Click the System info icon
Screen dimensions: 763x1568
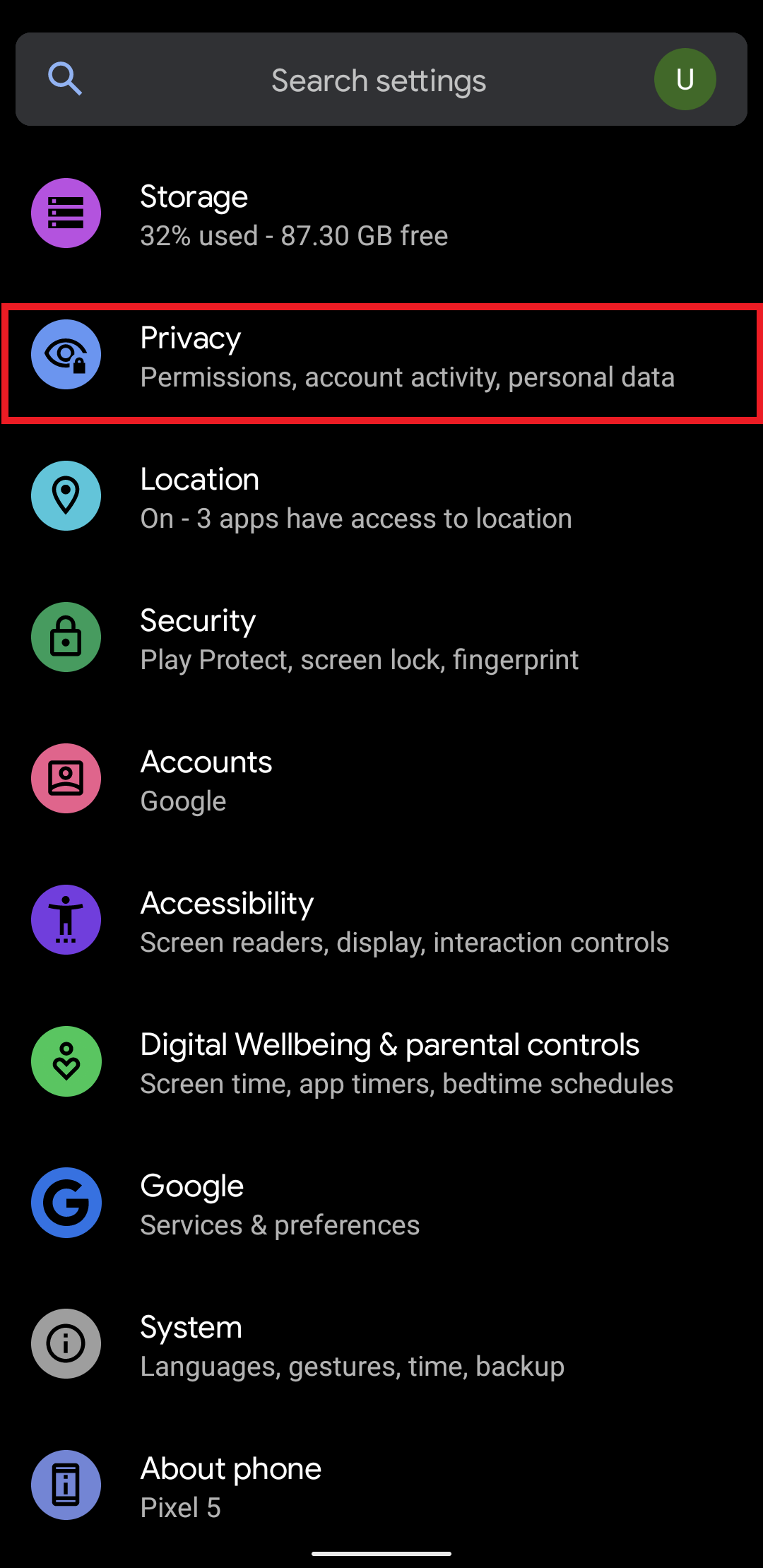(x=66, y=1344)
